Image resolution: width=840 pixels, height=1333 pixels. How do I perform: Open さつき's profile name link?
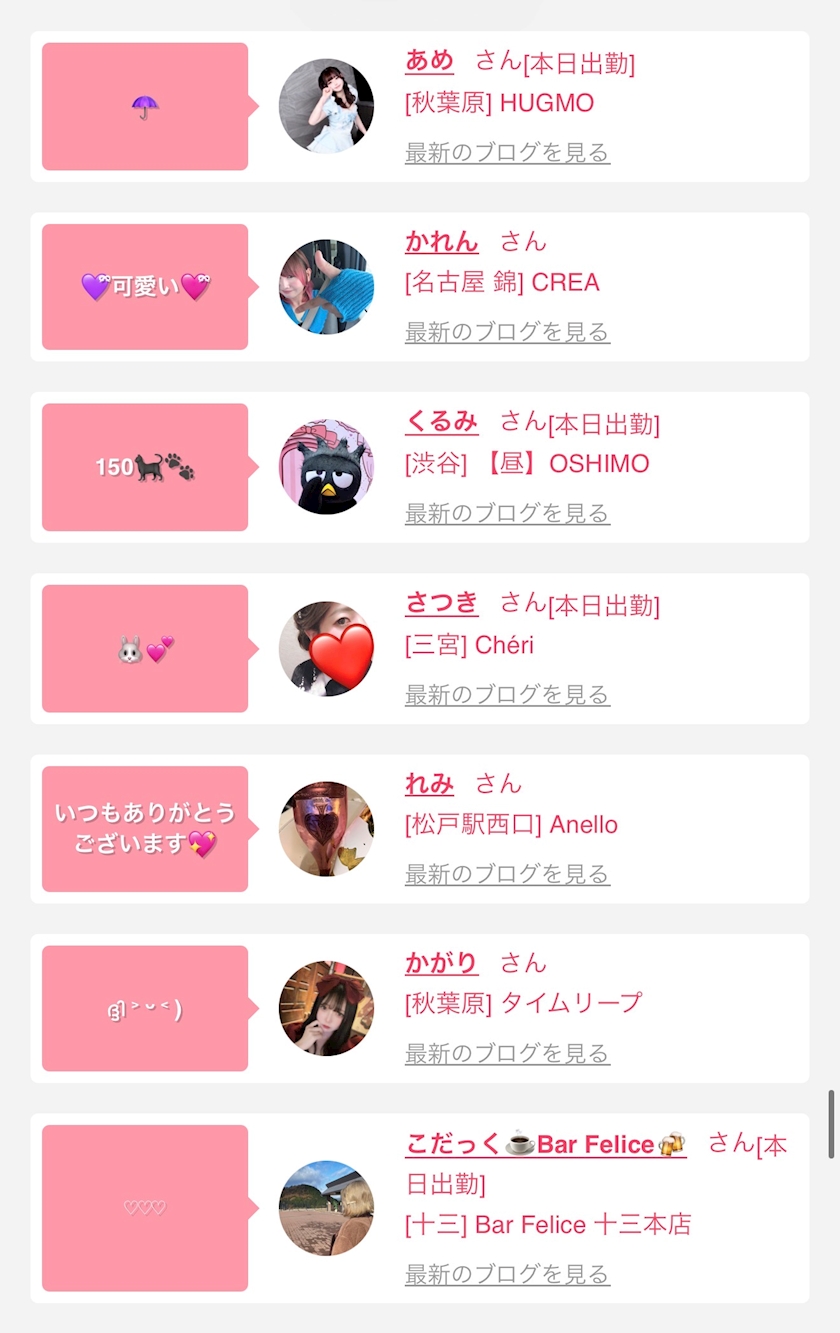pos(441,603)
